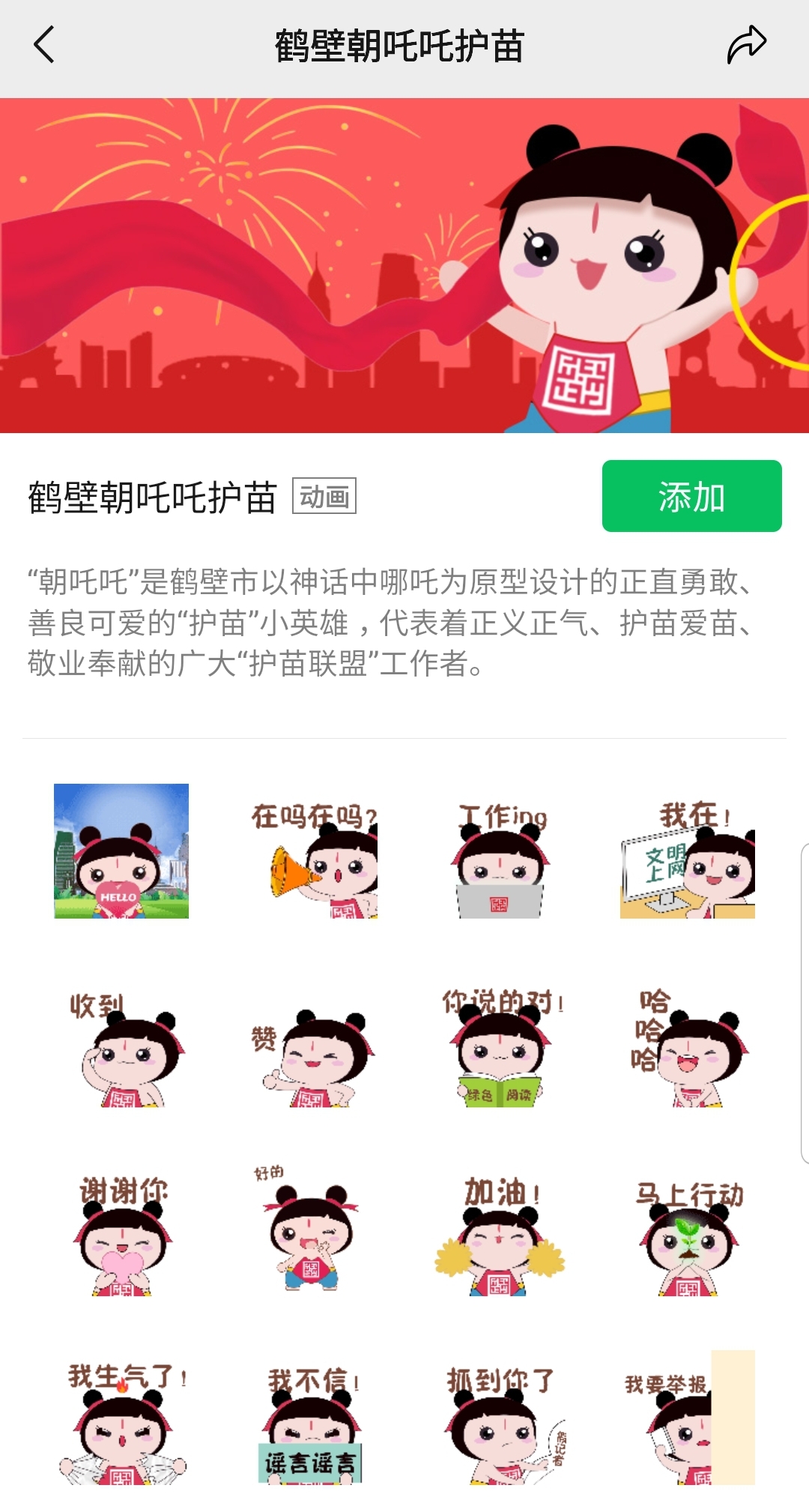View the 马上行动 sticker
The height and width of the screenshot is (1512, 809).
click(x=688, y=1236)
